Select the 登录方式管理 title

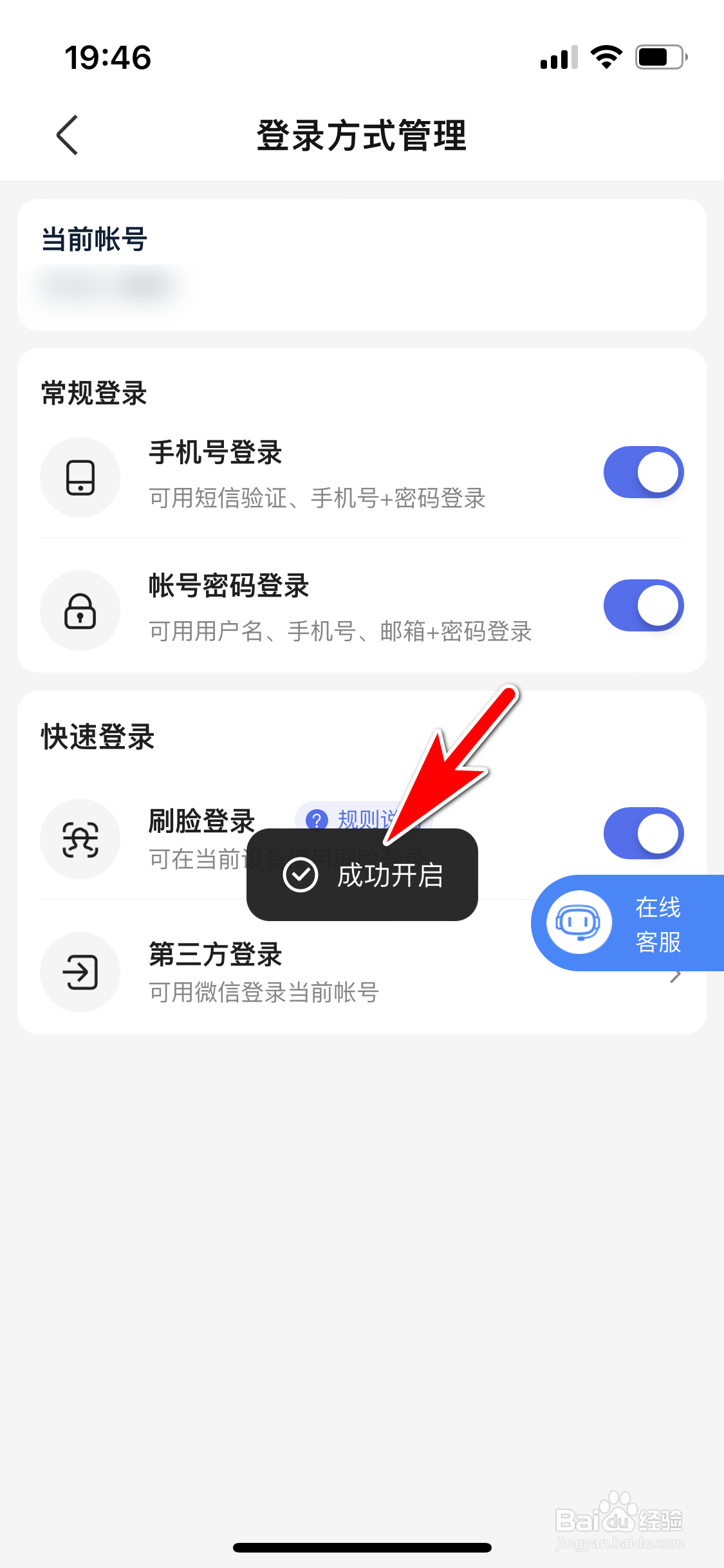click(362, 136)
